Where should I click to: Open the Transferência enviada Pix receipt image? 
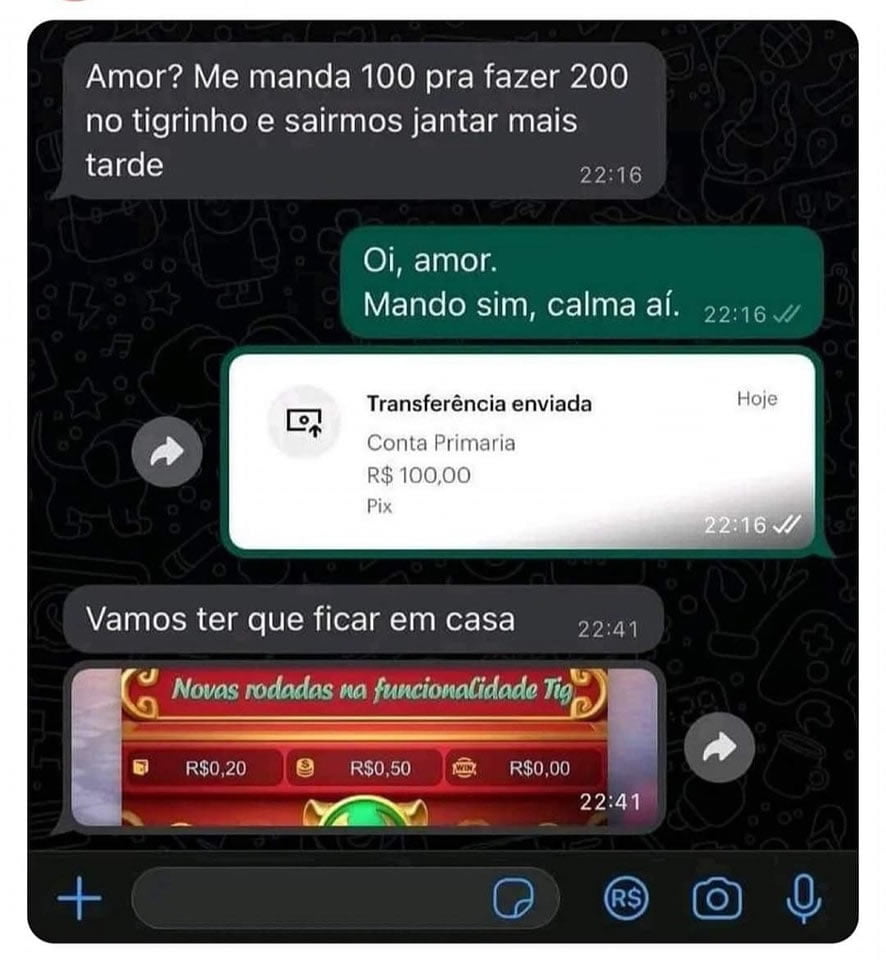click(520, 452)
